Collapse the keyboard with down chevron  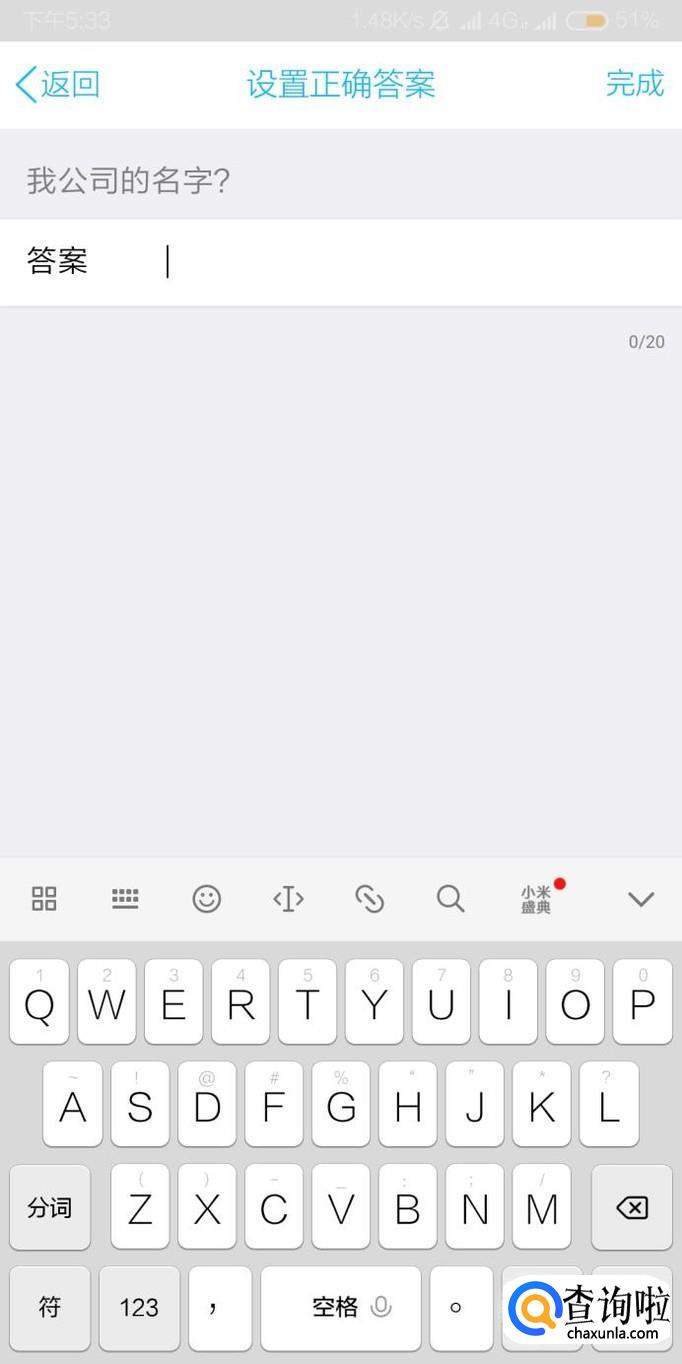point(641,899)
